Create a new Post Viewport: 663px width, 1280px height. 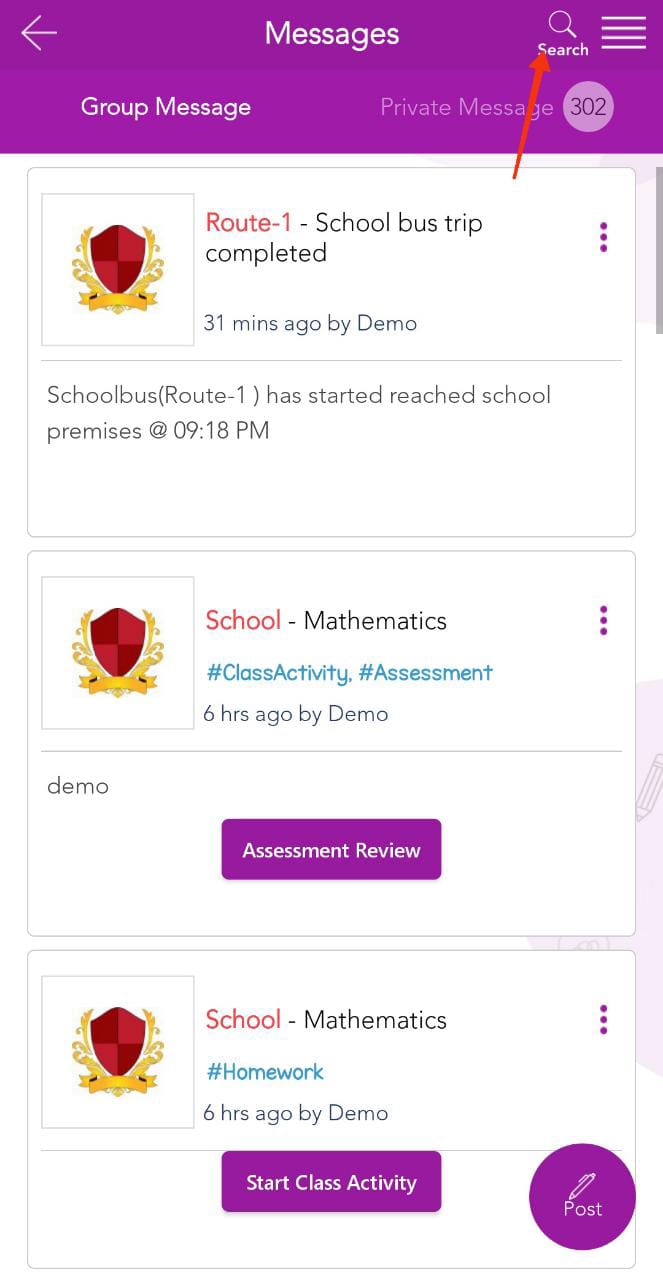582,1197
